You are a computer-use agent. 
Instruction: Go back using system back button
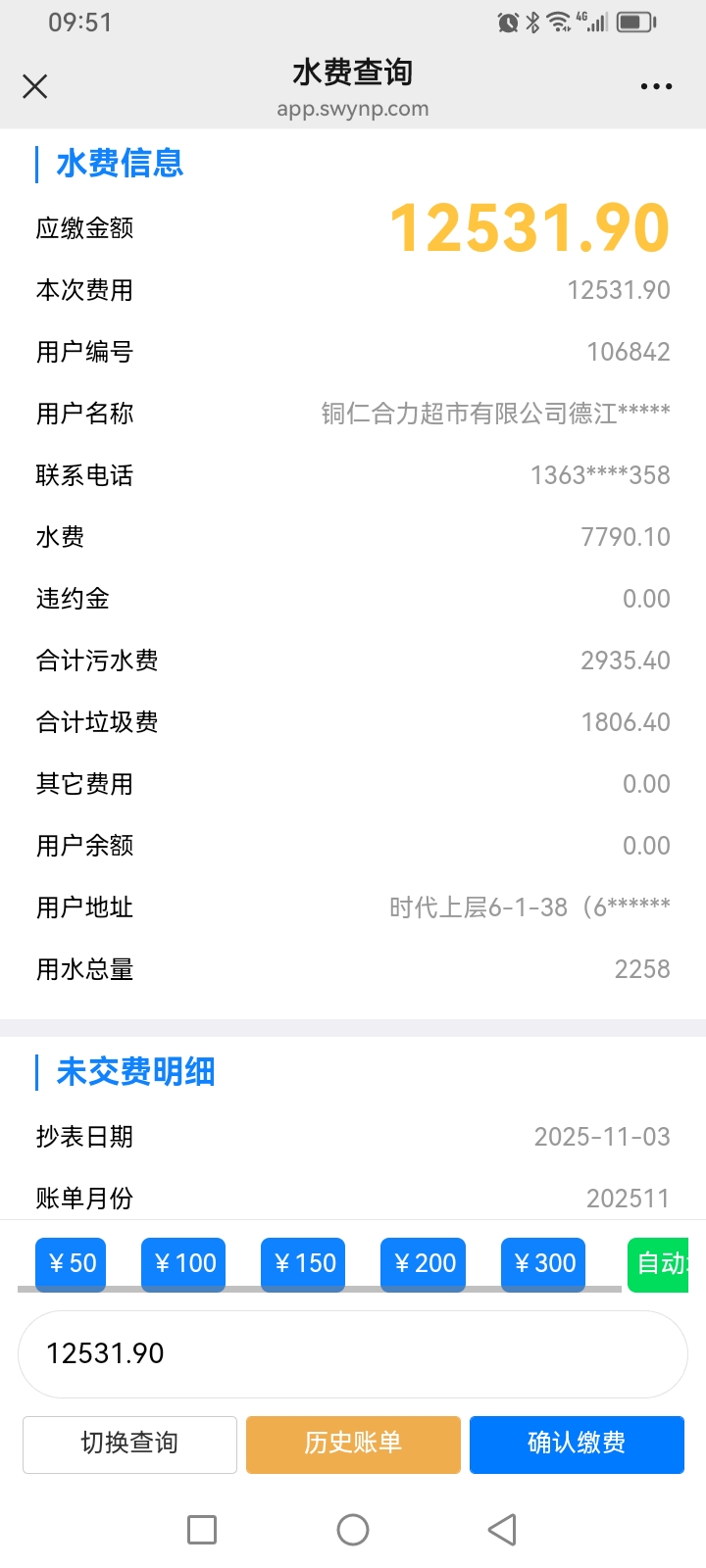point(502,1530)
